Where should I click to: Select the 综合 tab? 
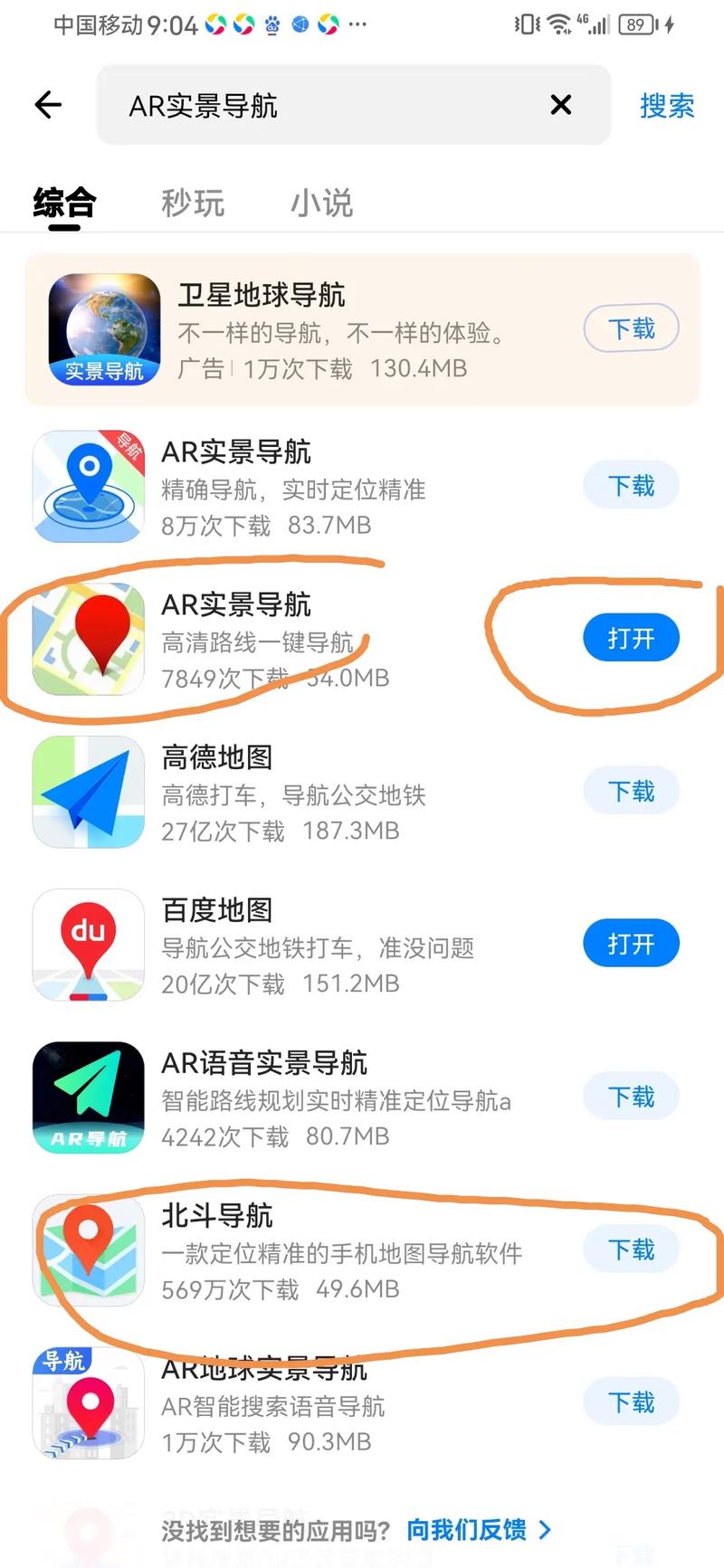(64, 203)
